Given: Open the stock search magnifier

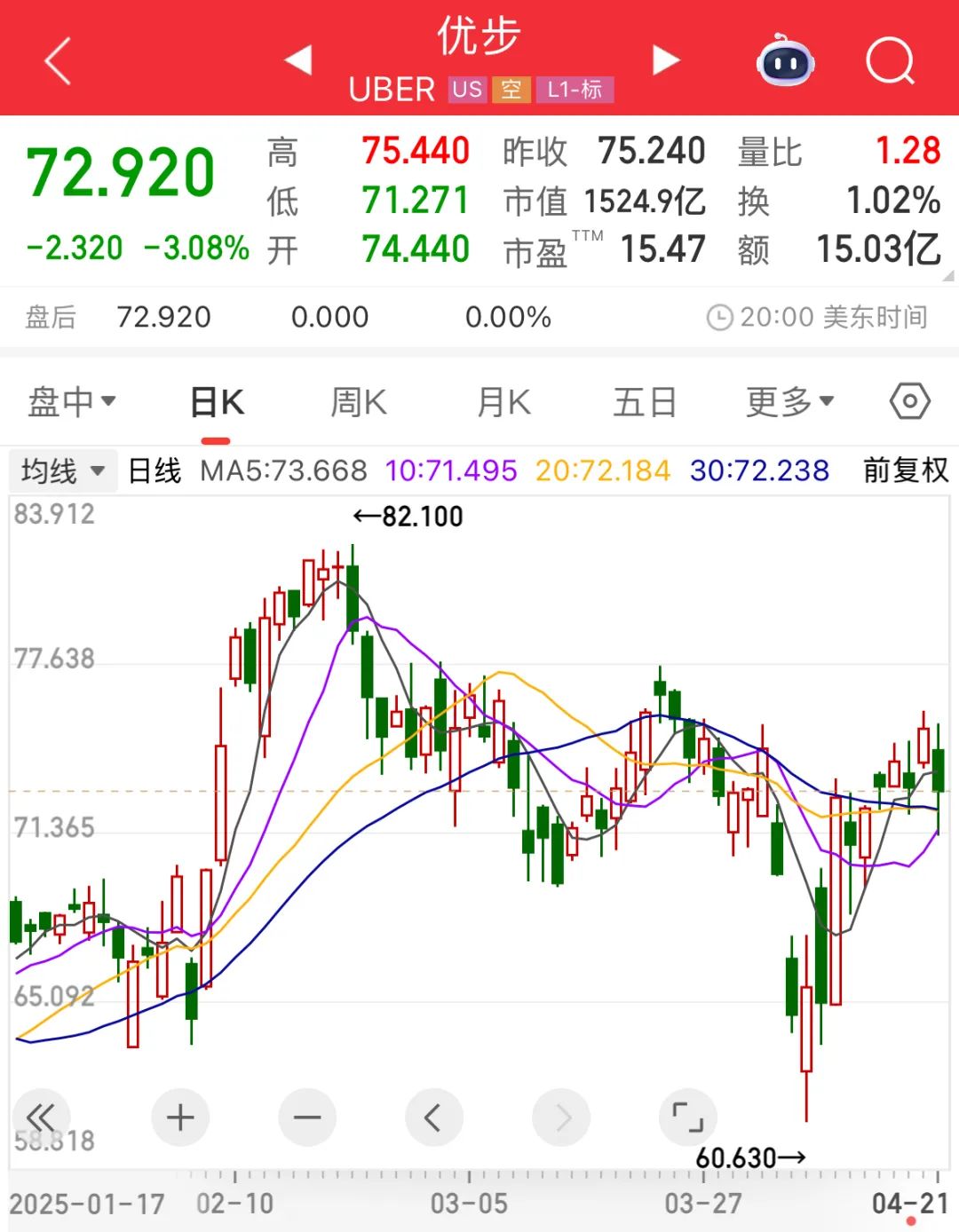Looking at the screenshot, I should pos(891,59).
